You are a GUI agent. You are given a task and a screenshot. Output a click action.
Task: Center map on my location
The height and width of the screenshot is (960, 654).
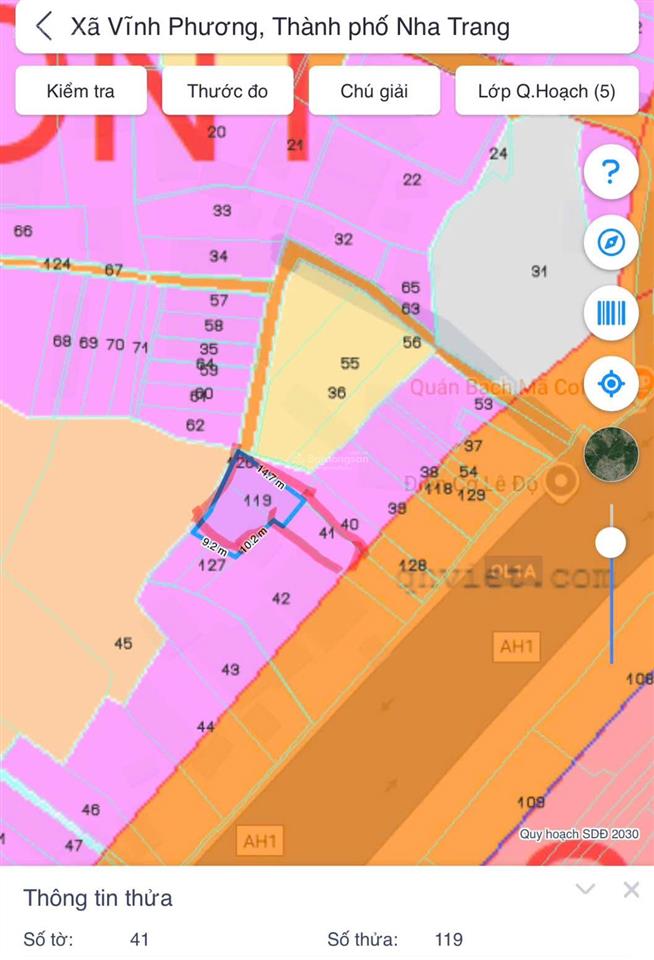pos(611,383)
